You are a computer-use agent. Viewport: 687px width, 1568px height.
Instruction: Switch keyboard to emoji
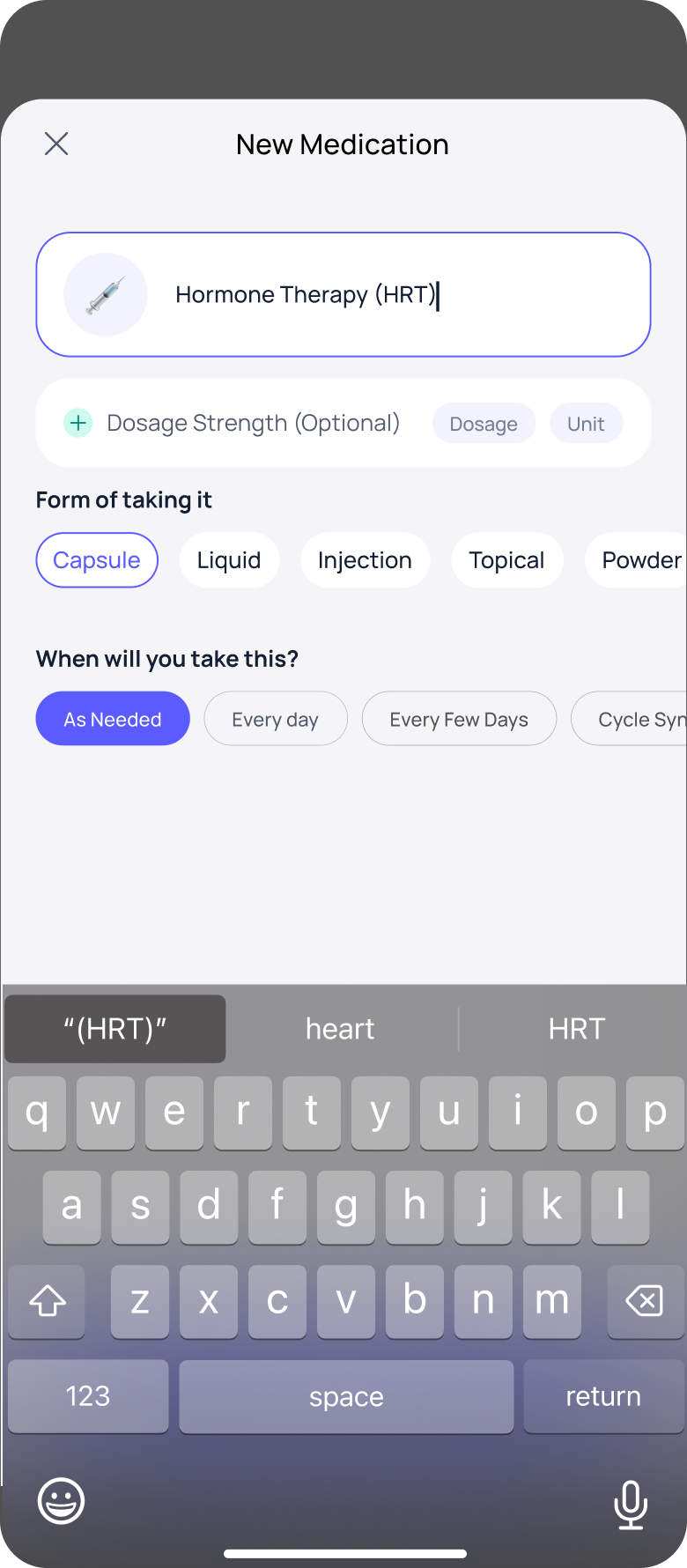coord(62,1500)
